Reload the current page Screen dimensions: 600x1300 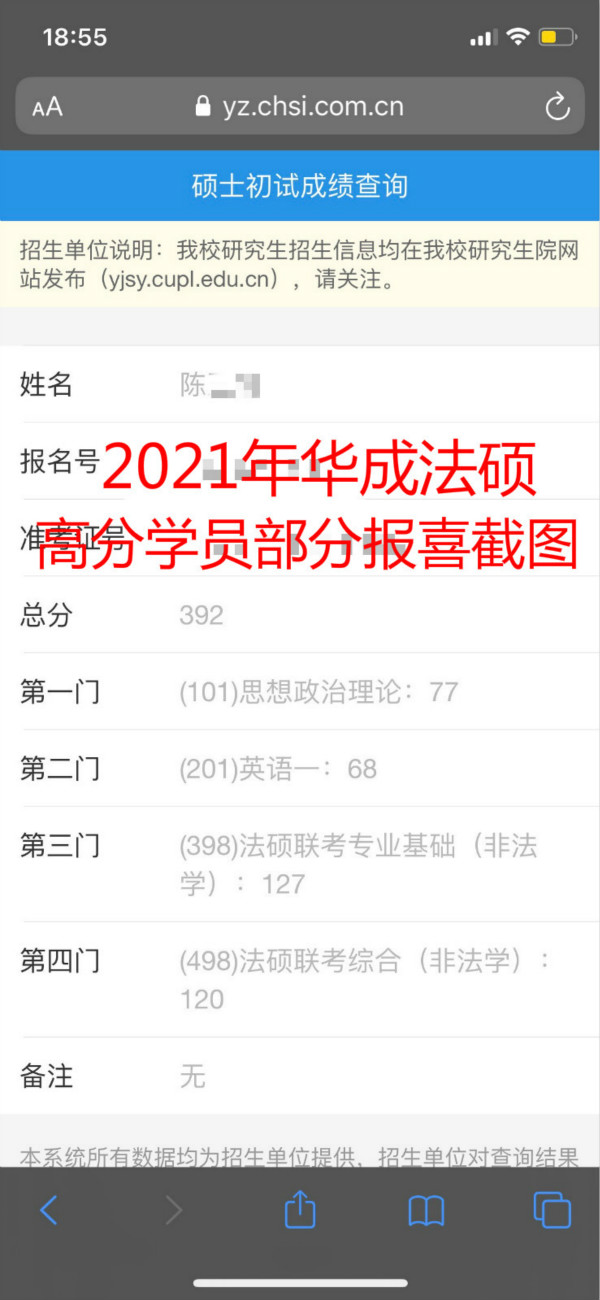556,107
